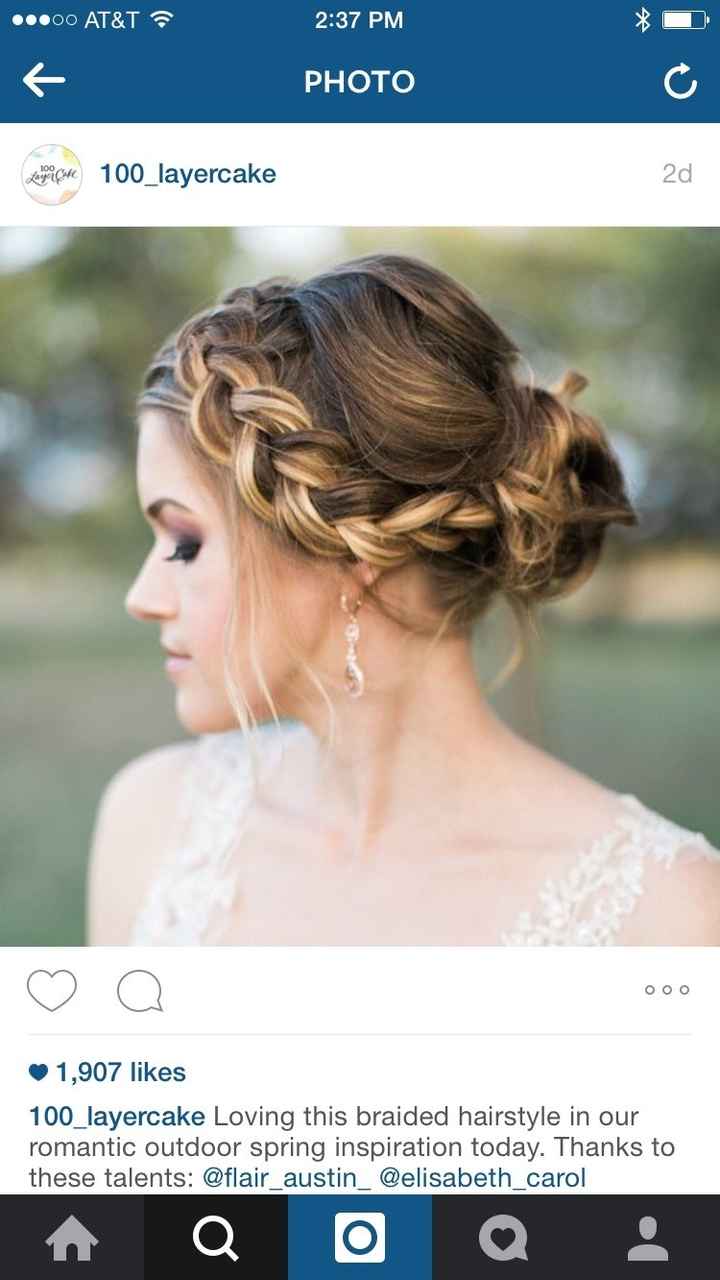Comment on this post
This screenshot has height=1280, width=720.
(x=140, y=991)
